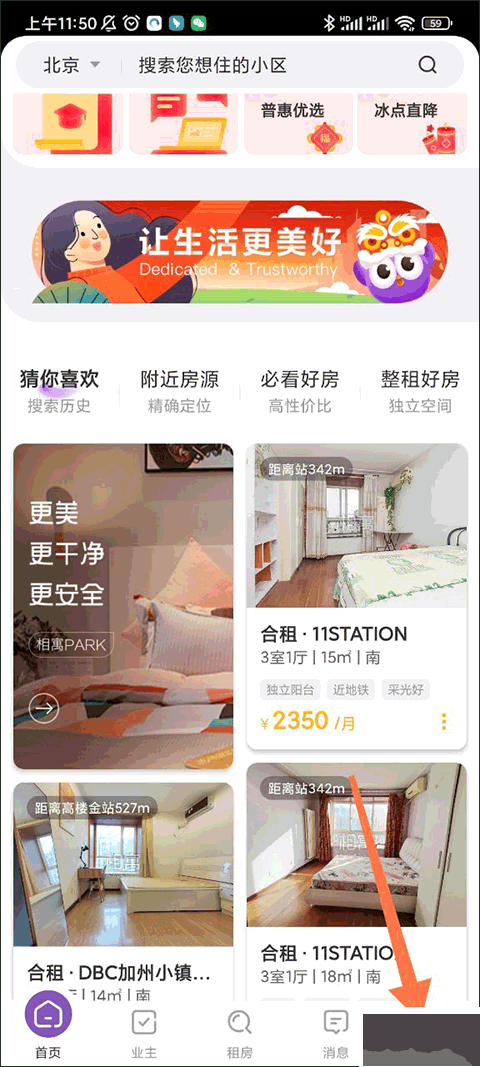Tap the magnifier search icon
480x1067 pixels.
pyautogui.click(x=427, y=65)
